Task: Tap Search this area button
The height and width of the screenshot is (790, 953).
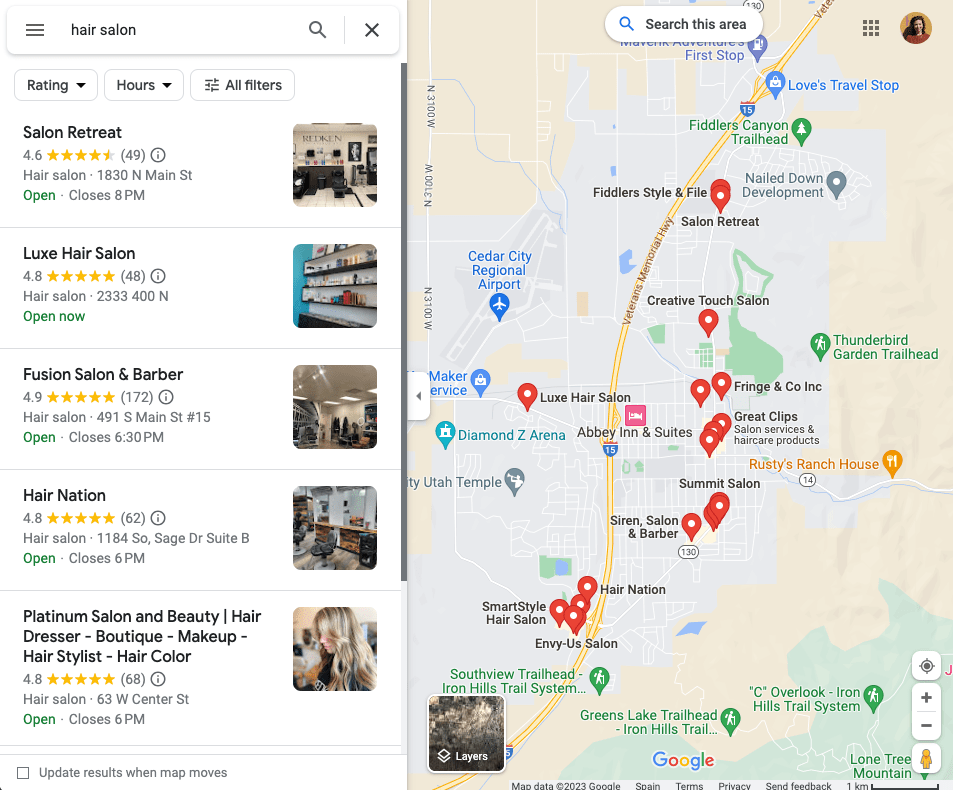Action: (683, 24)
